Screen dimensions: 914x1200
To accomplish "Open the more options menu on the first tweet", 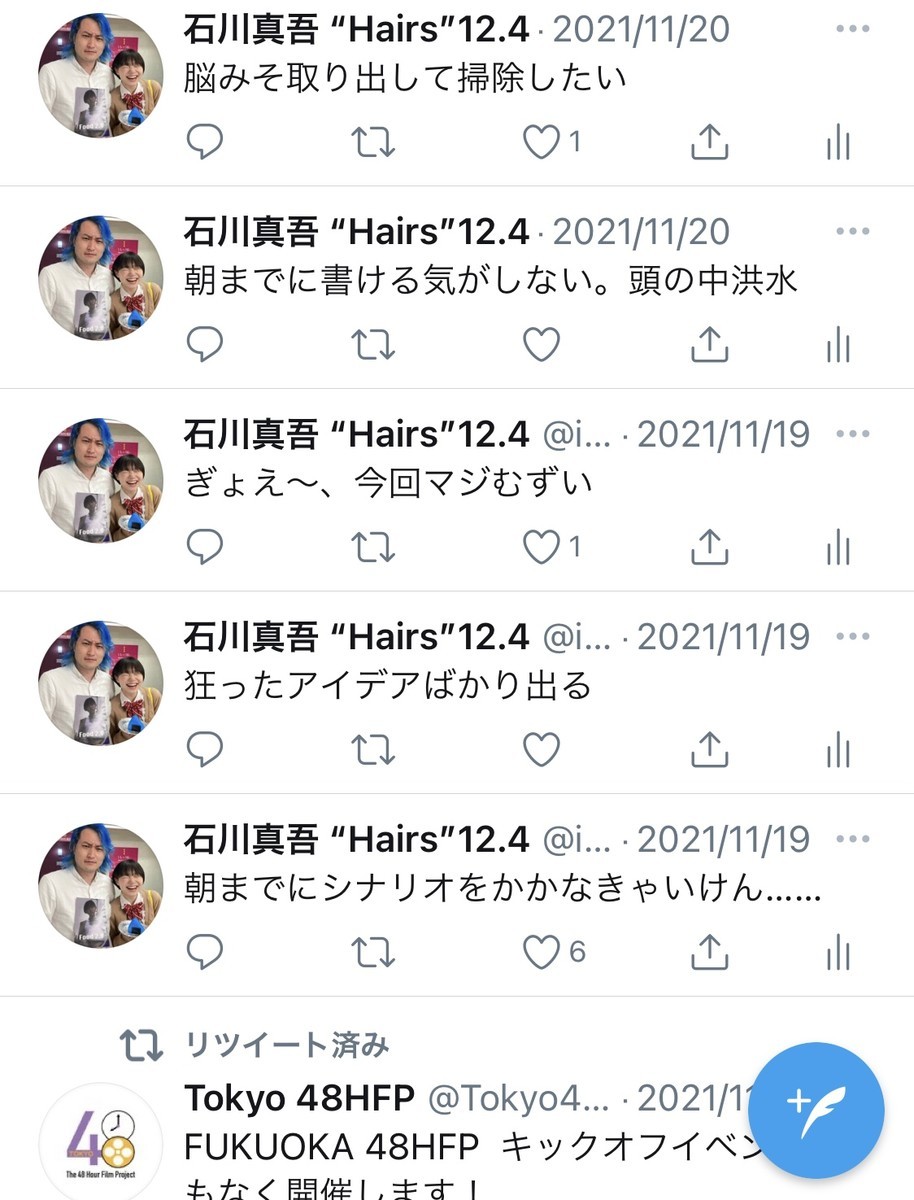I will point(852,28).
